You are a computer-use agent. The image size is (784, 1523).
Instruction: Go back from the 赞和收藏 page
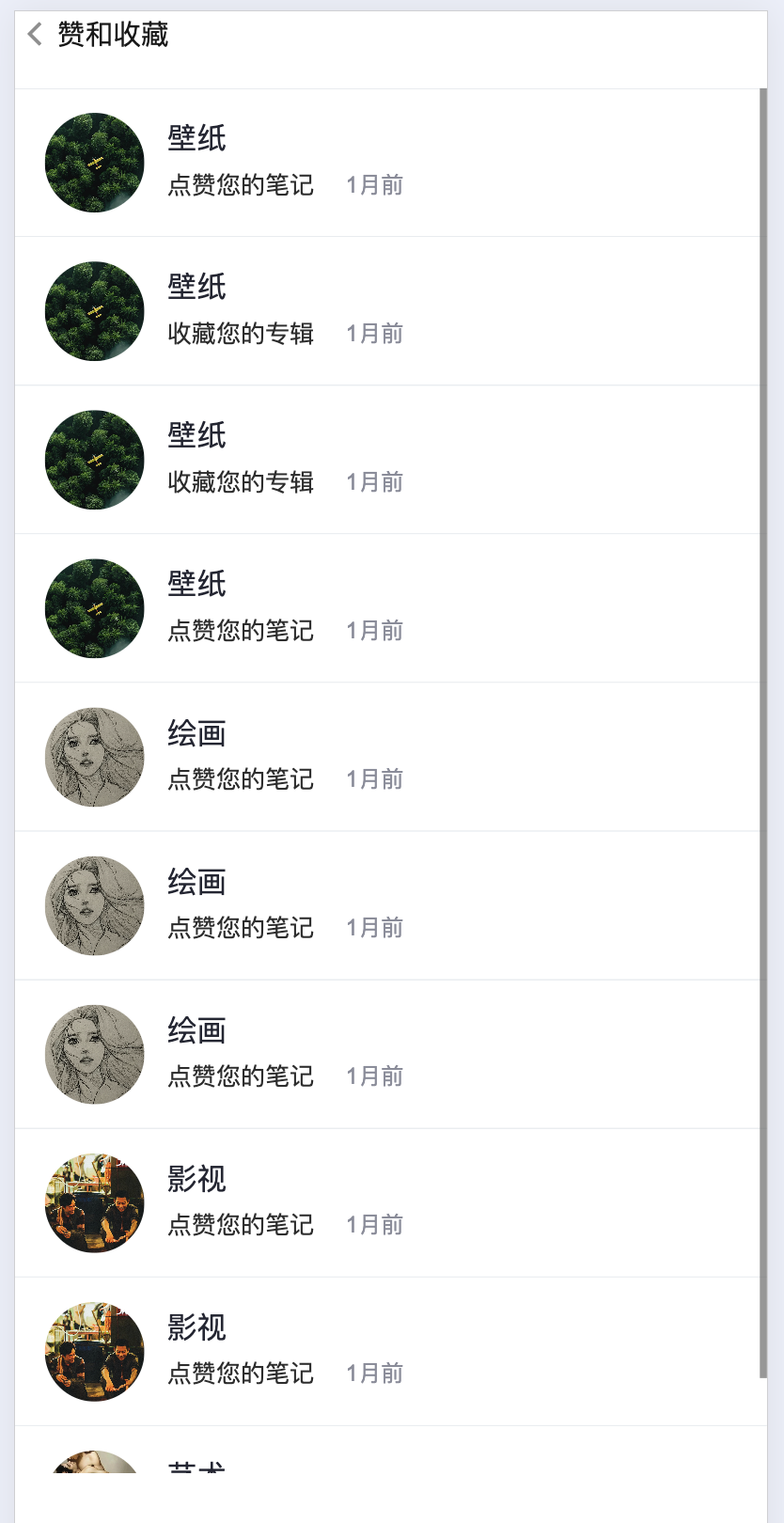click(35, 35)
